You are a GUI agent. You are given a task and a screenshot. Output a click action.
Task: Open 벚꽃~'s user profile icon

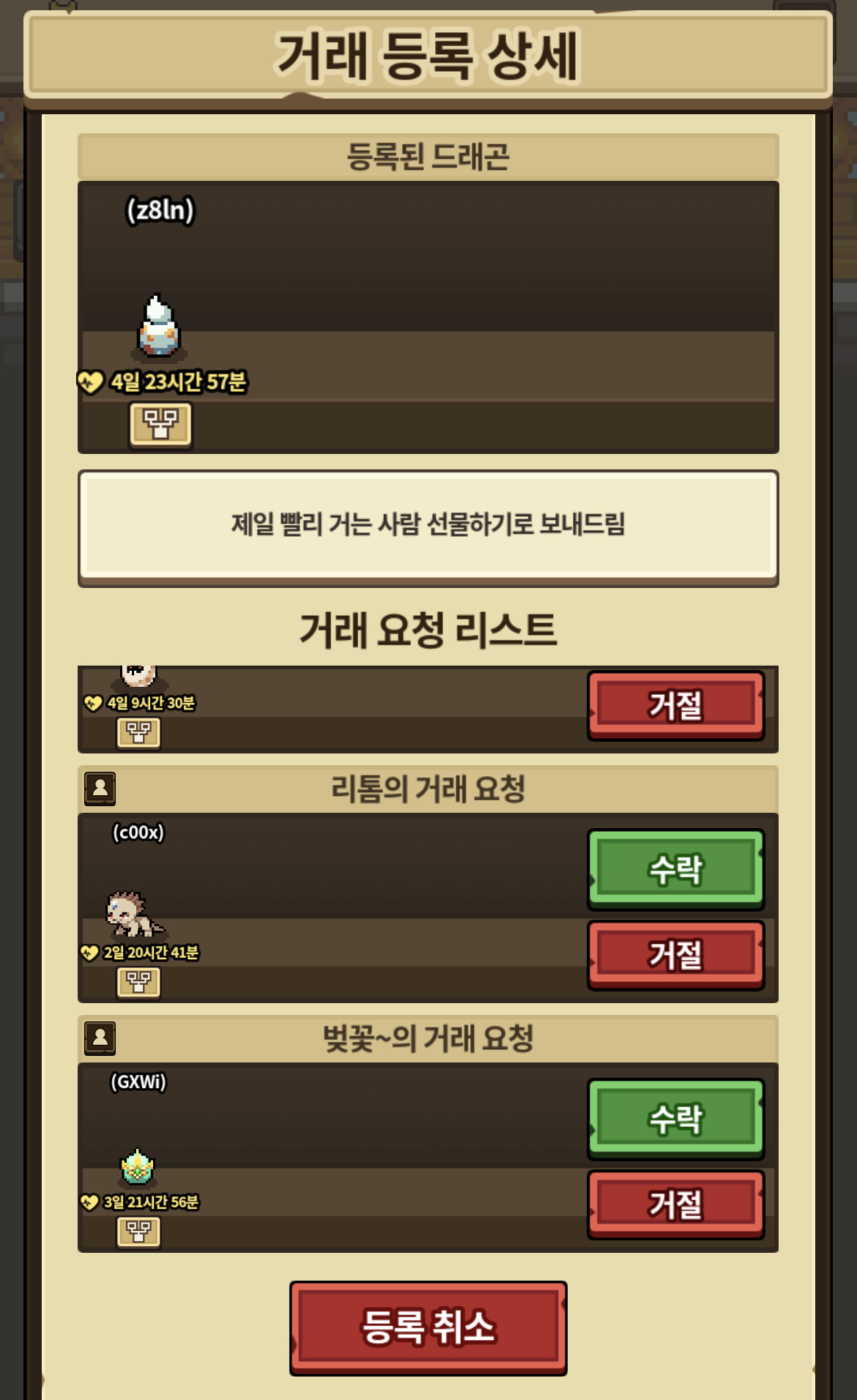point(100,1038)
